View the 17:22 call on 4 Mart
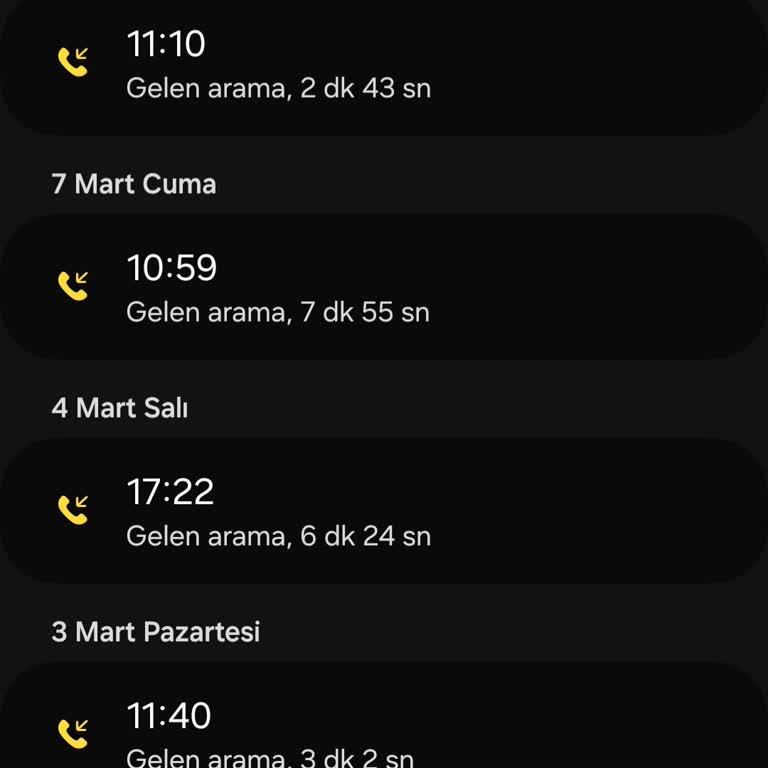768x768 pixels. tap(384, 512)
